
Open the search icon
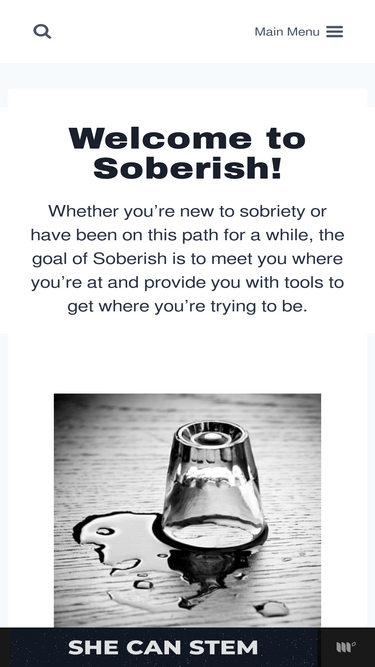(x=42, y=32)
